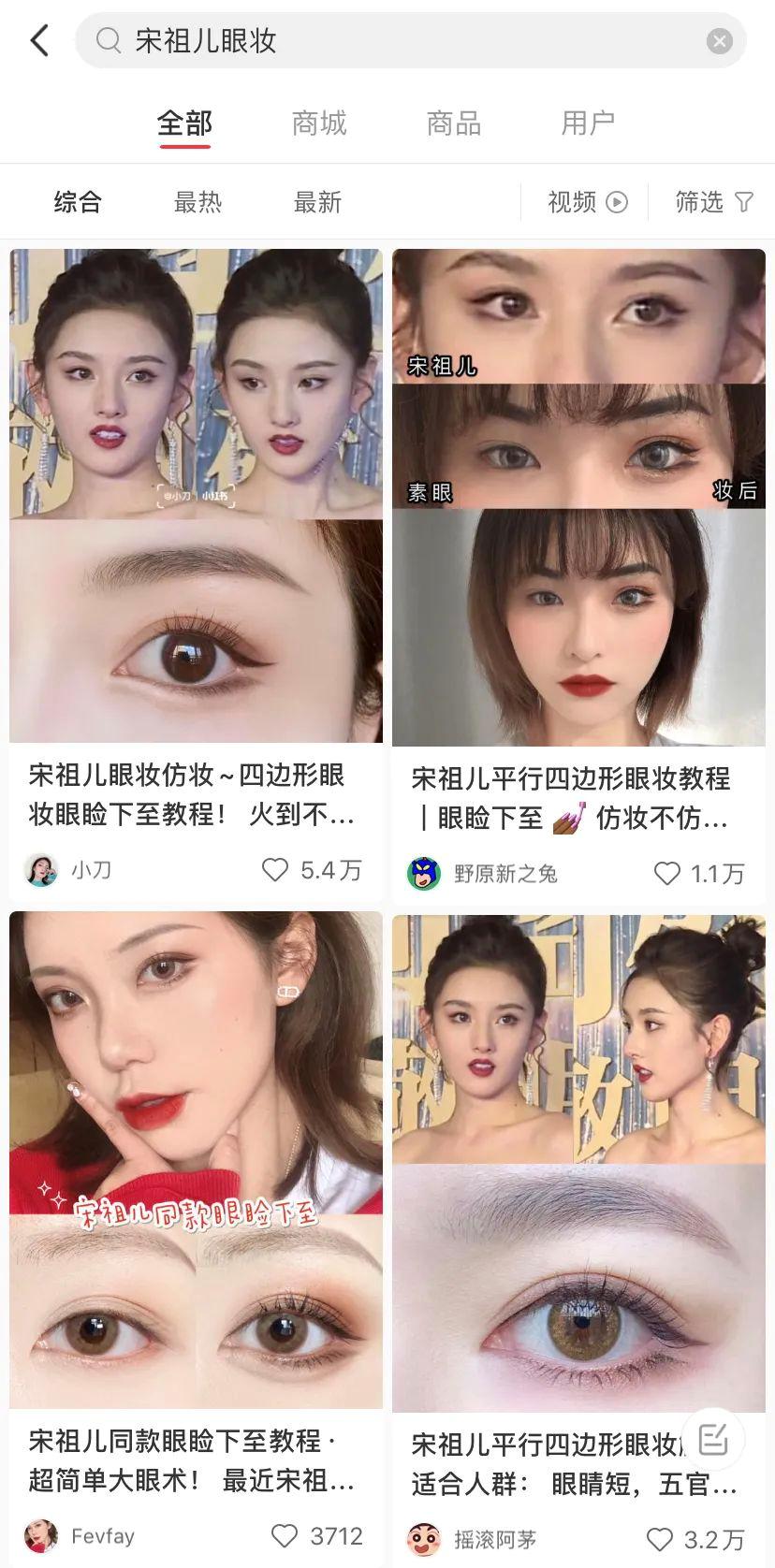Click the play icon next to 视频
Viewport: 775px width, 1568px height.
(617, 201)
